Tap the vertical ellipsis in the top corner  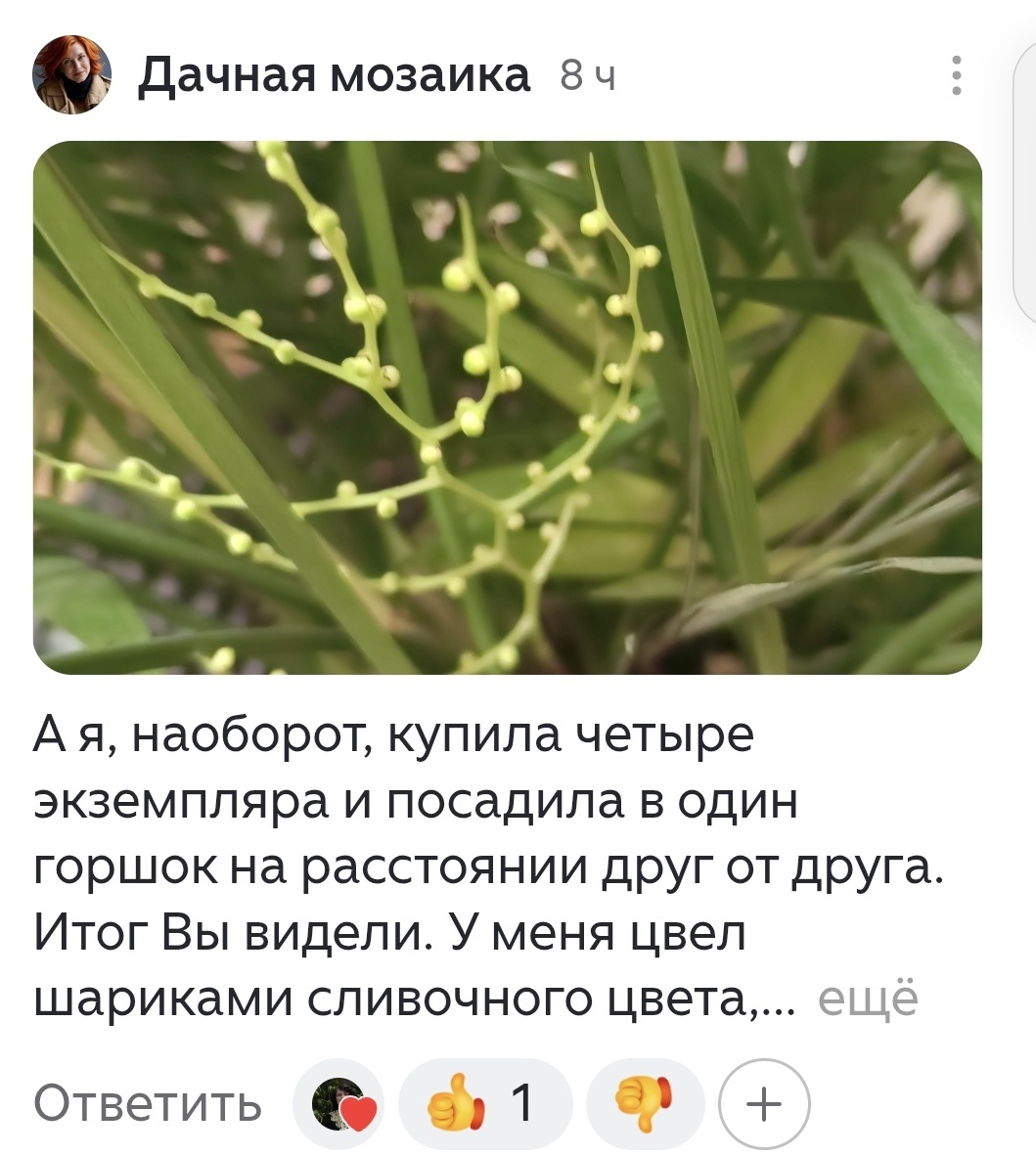pos(957,75)
